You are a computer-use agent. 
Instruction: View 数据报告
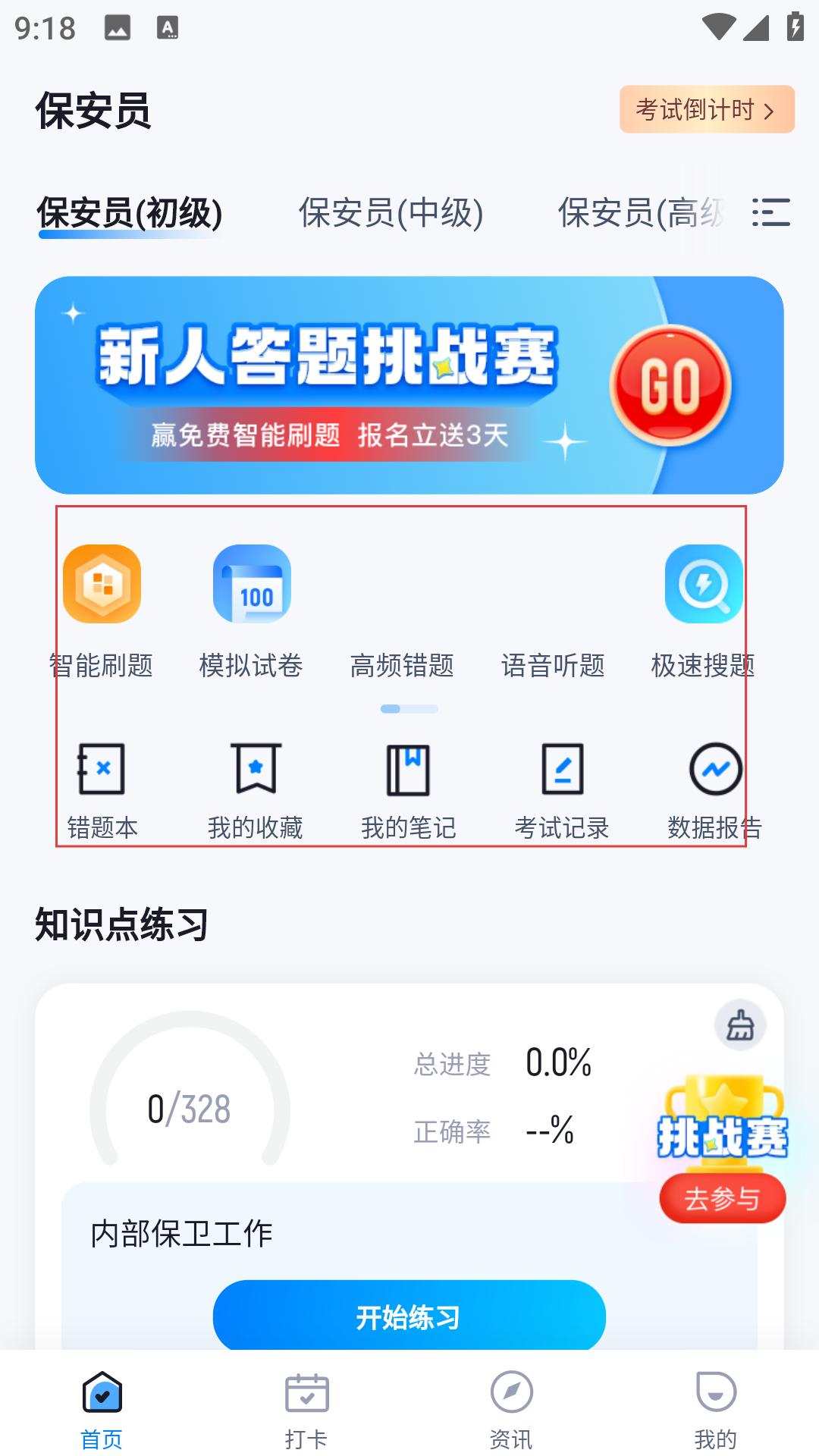coord(715,789)
